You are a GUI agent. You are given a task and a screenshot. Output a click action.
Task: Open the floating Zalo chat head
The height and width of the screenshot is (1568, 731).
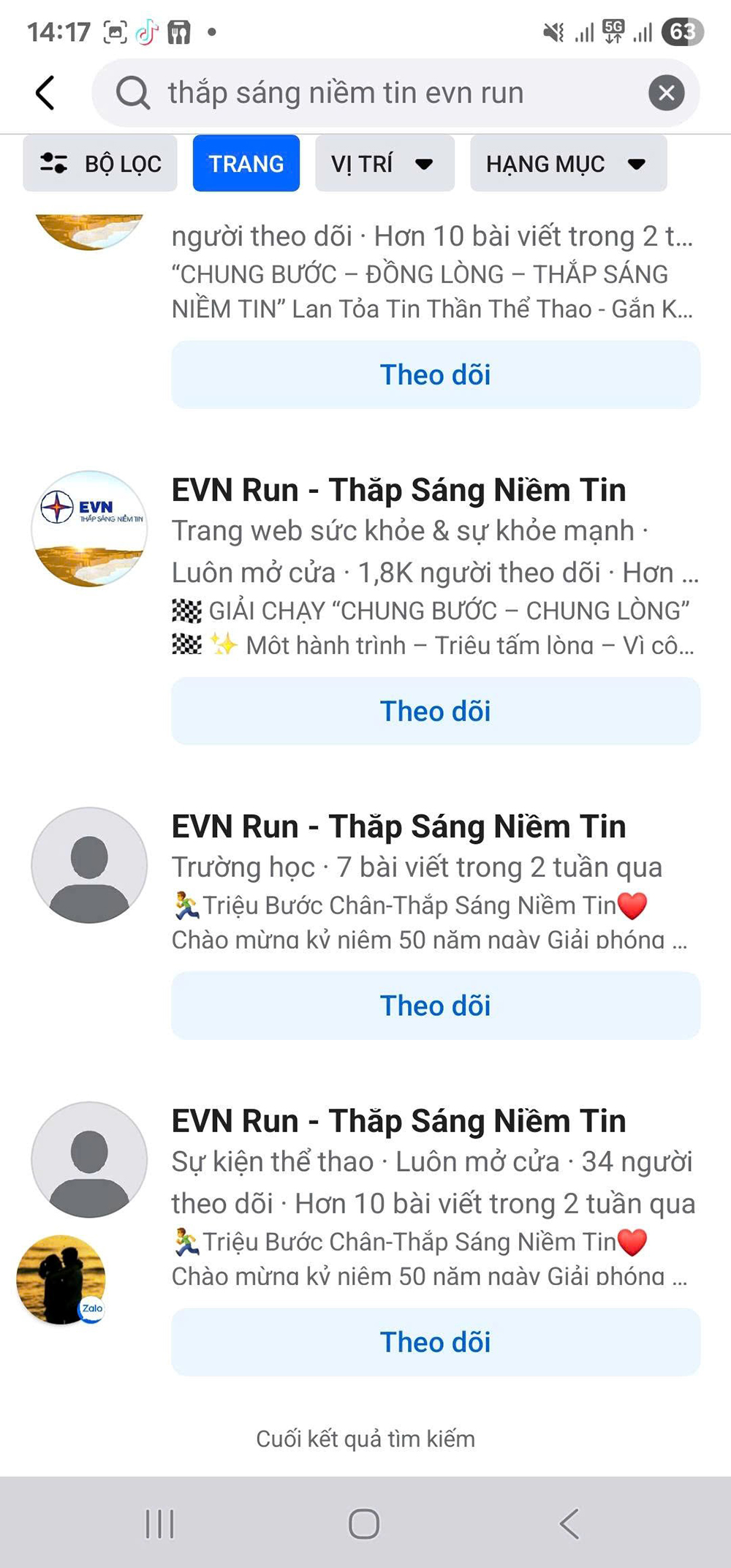(x=61, y=1280)
